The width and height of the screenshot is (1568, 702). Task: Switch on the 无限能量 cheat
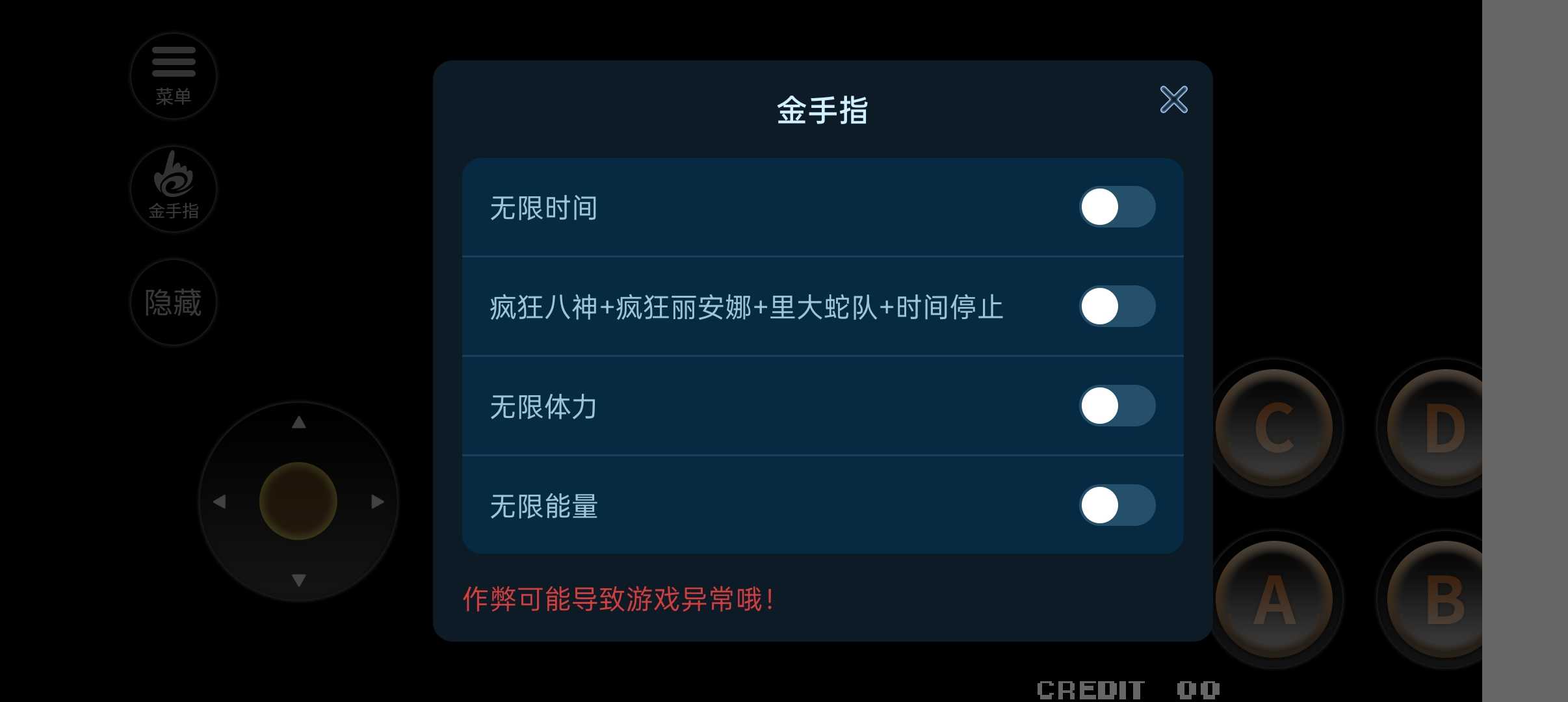[1117, 505]
